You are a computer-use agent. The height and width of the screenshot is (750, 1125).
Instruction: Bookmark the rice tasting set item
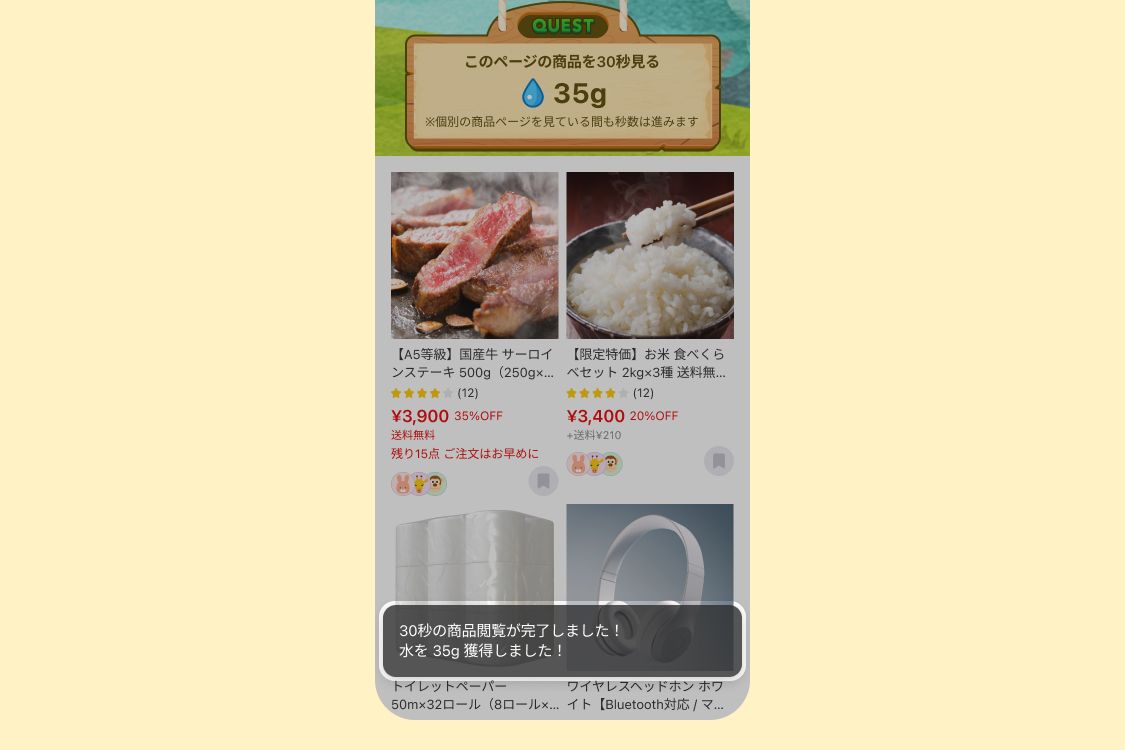pyautogui.click(x=719, y=461)
